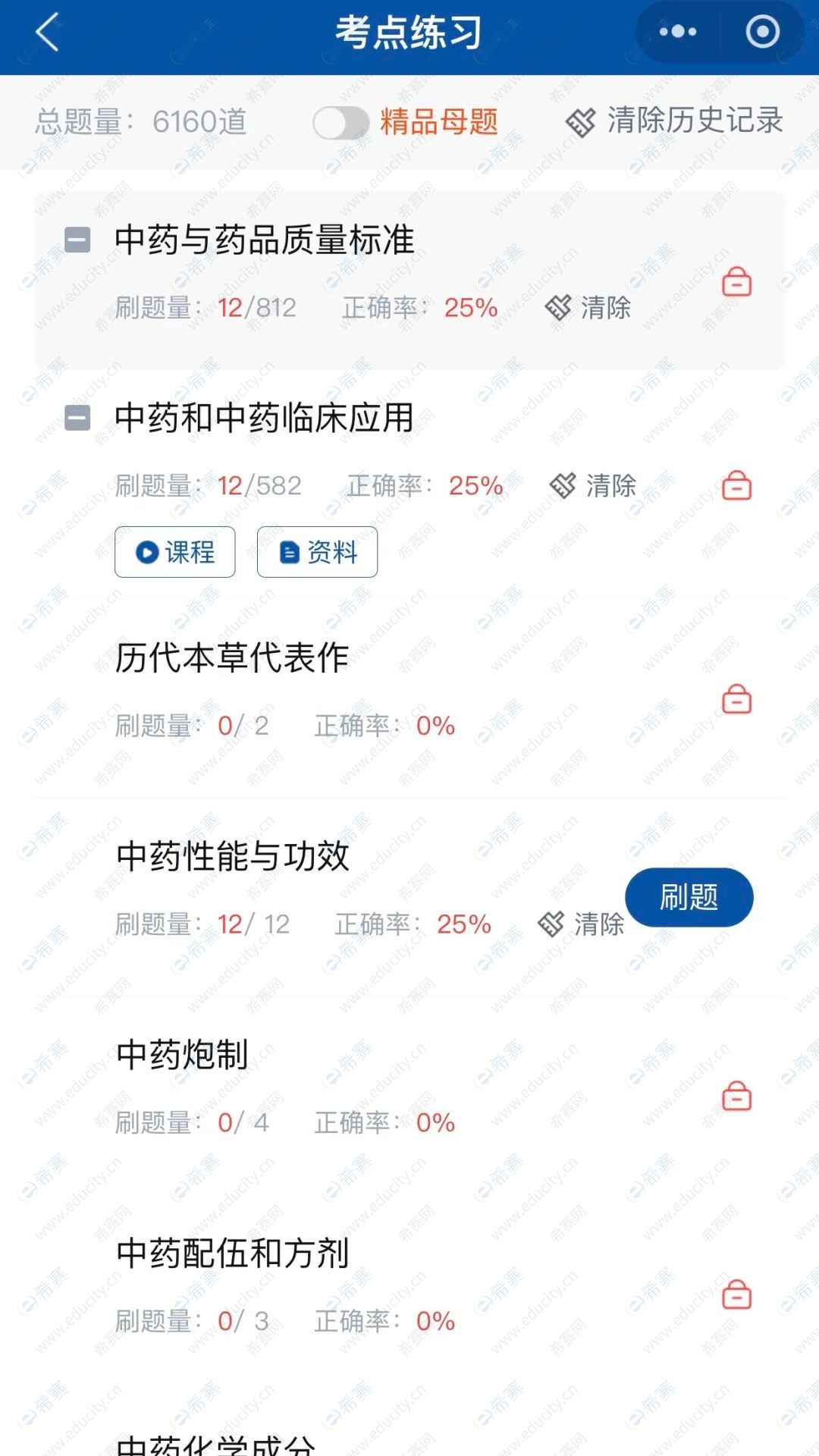Open 资料 under 中药和中药临床应用
The height and width of the screenshot is (1456, 819).
coord(317,552)
